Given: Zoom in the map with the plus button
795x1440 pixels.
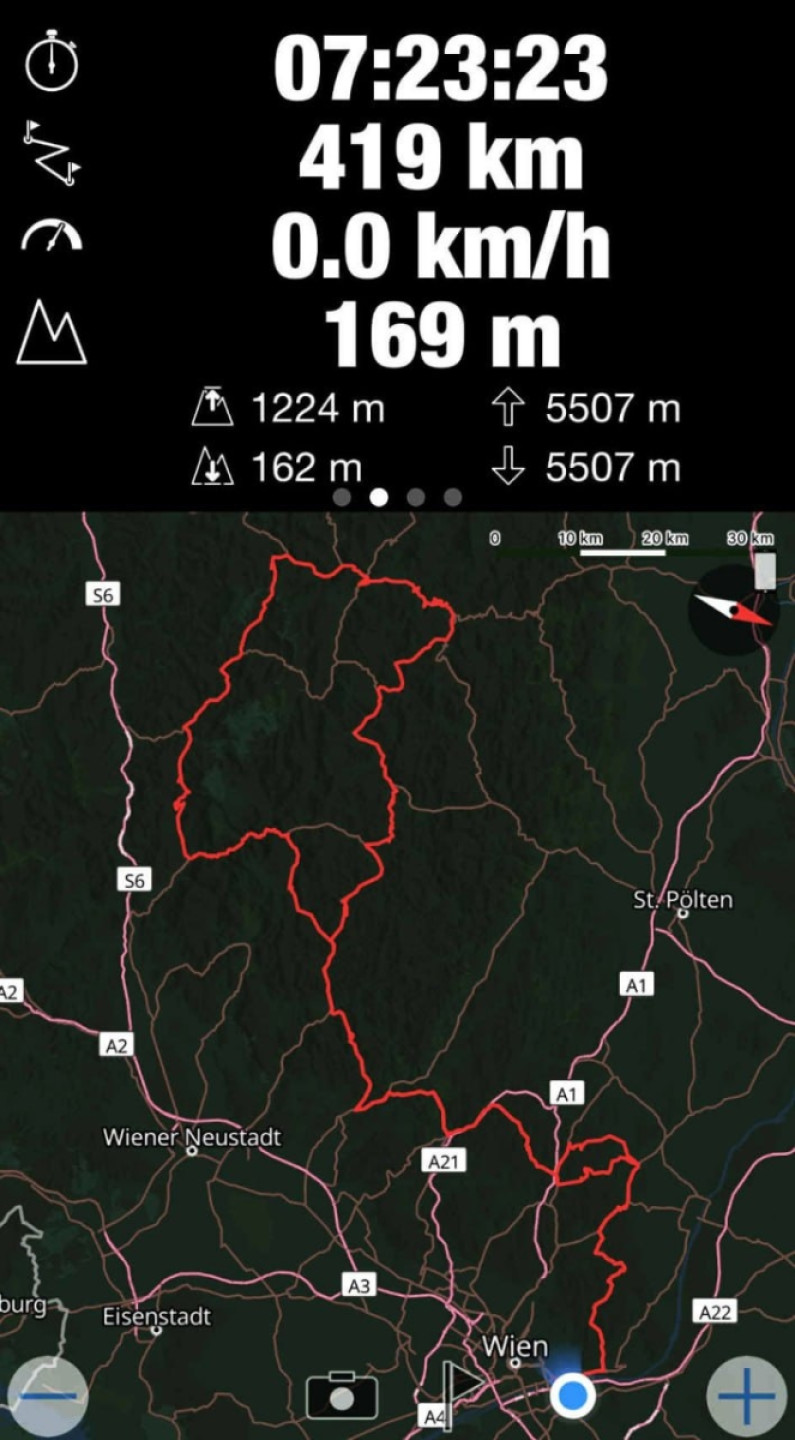Looking at the screenshot, I should (x=746, y=1394).
